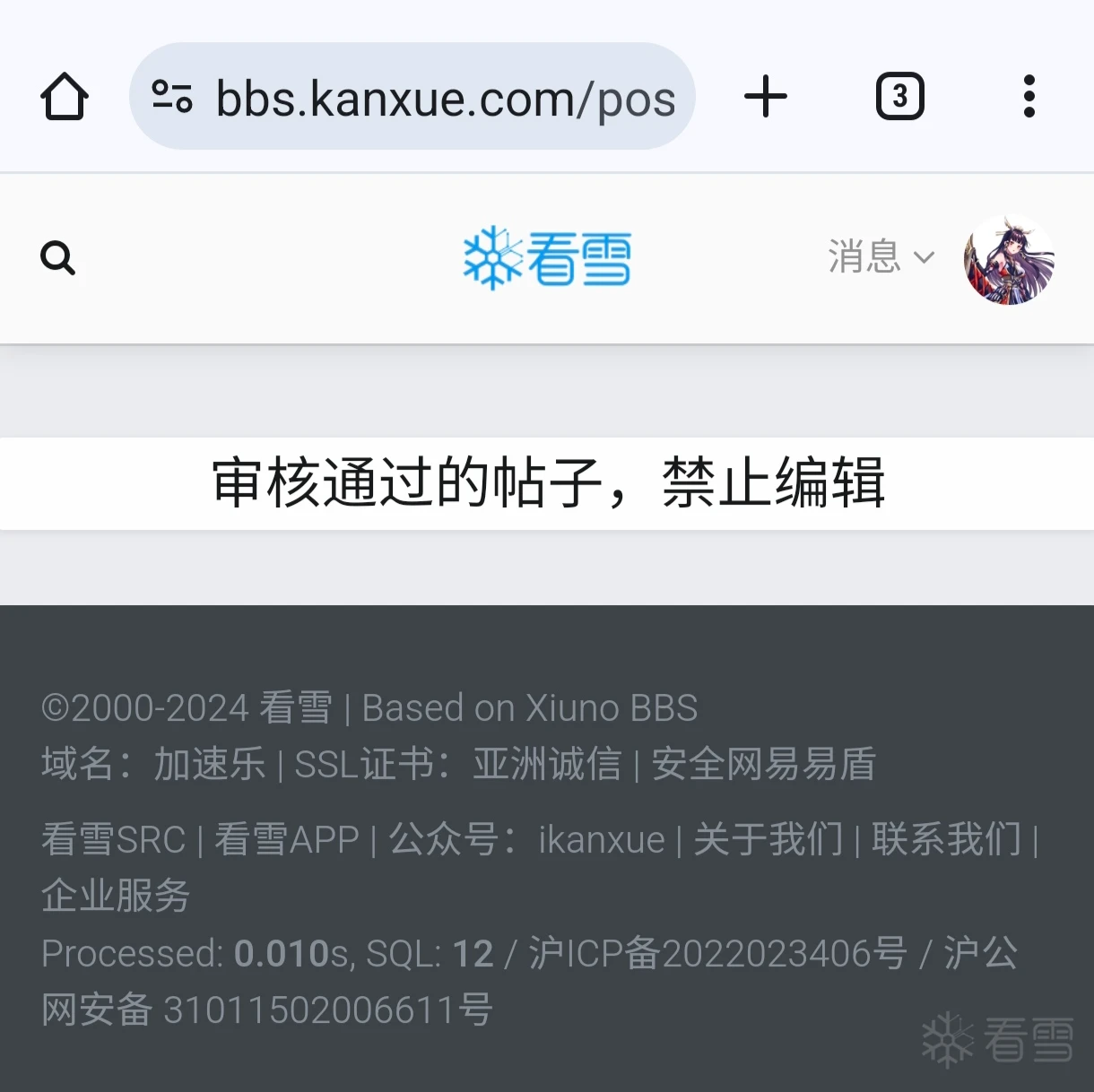This screenshot has width=1094, height=1092.
Task: Open the 看雪SRC link
Action: tap(114, 840)
